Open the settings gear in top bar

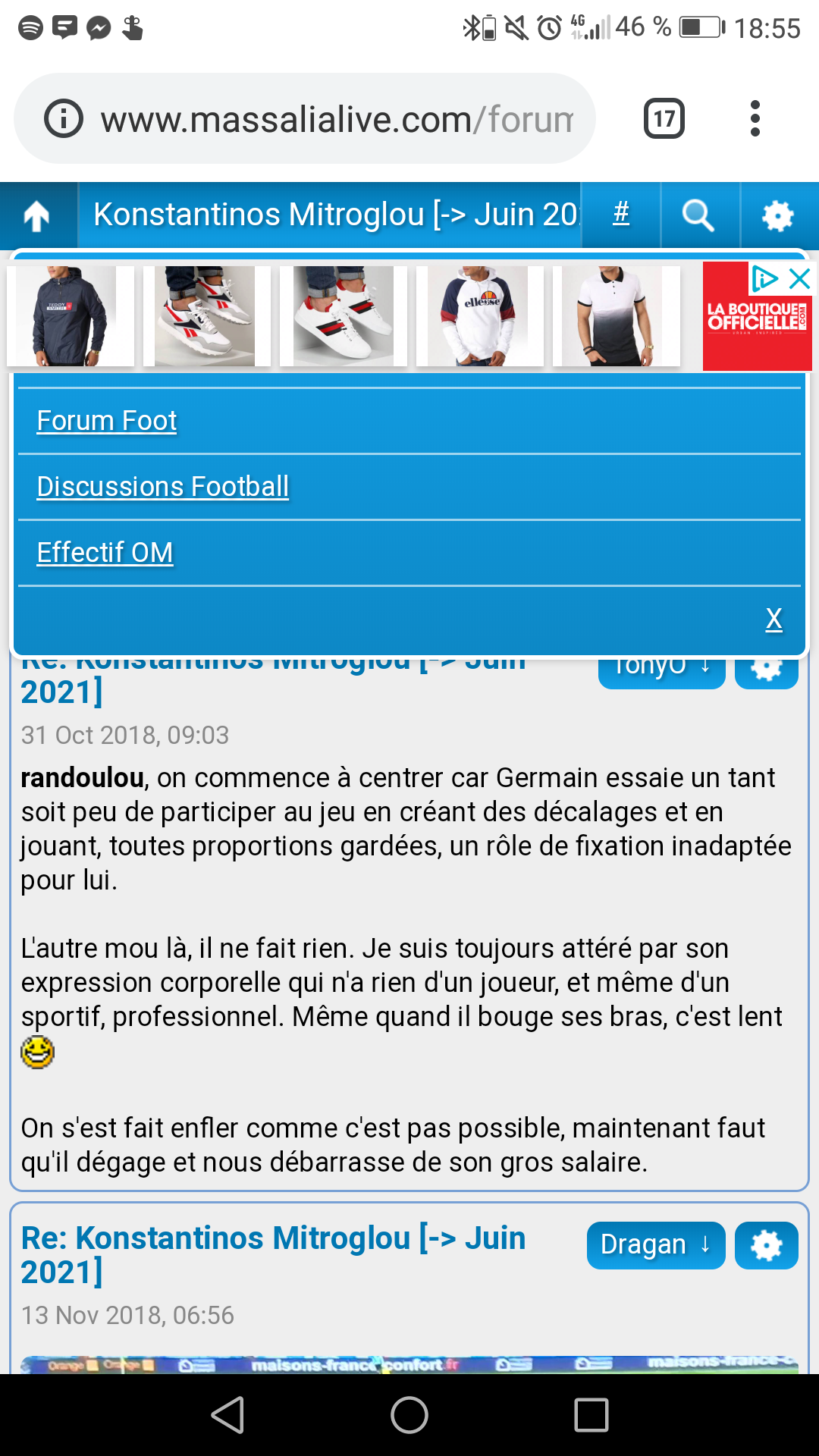(778, 216)
